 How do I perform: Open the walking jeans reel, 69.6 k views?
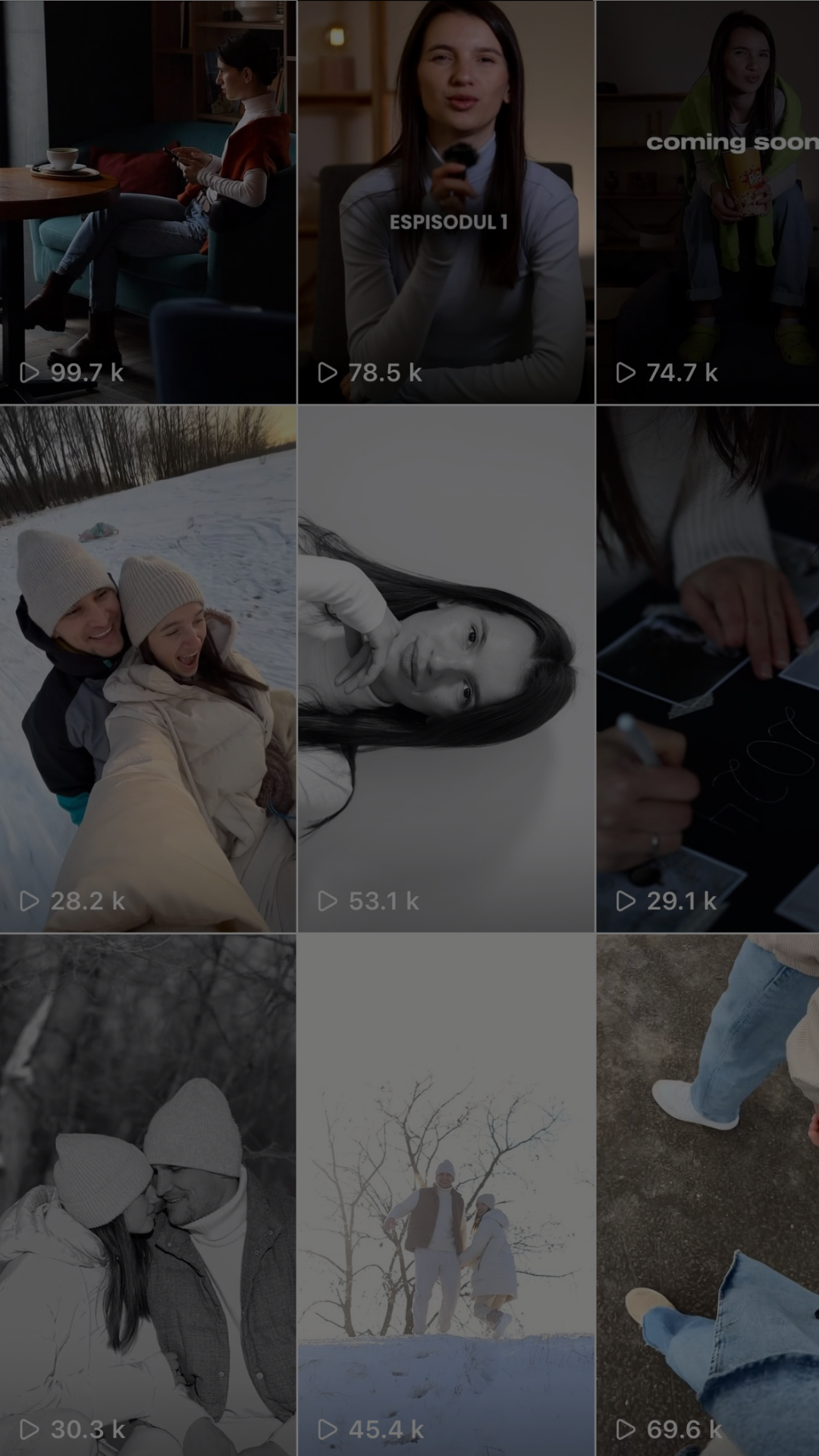[x=708, y=1194]
